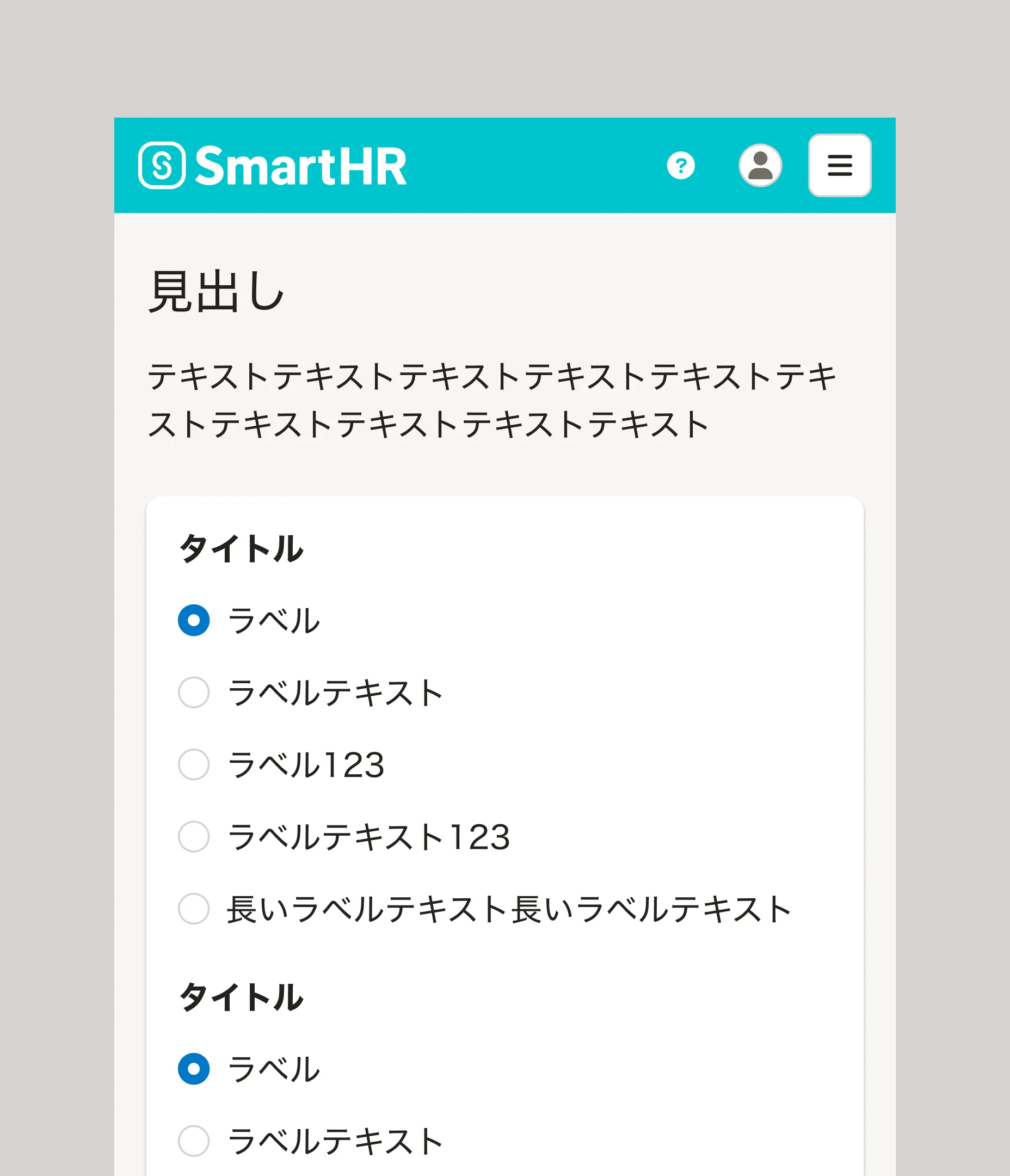
Task: Open the account avatar in the top bar
Action: [760, 166]
